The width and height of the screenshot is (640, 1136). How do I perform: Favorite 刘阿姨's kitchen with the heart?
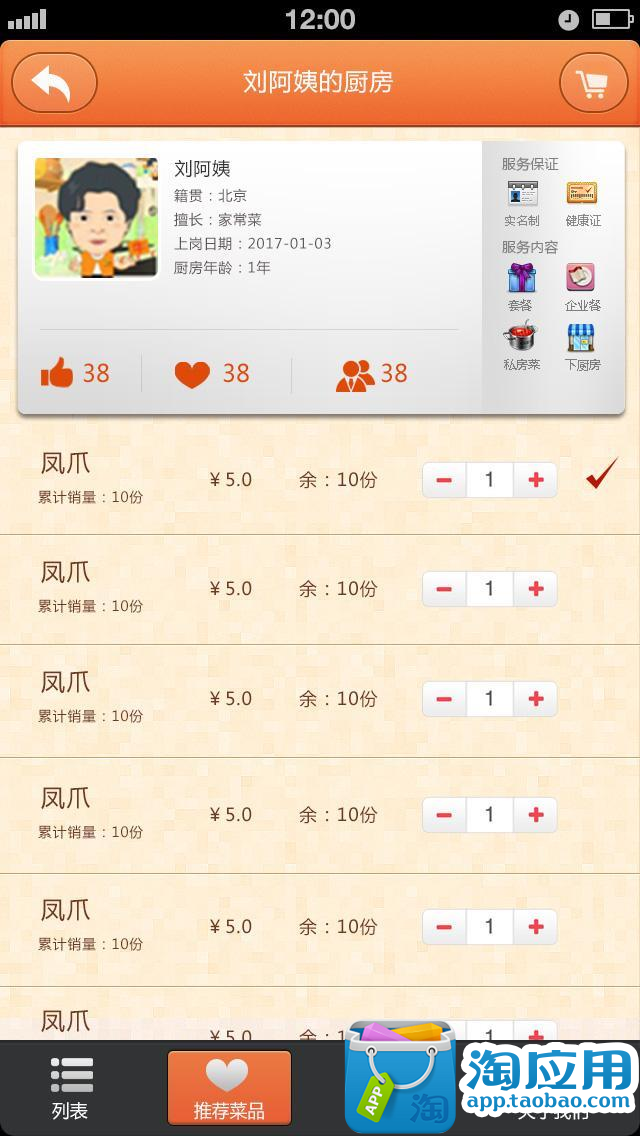point(192,375)
